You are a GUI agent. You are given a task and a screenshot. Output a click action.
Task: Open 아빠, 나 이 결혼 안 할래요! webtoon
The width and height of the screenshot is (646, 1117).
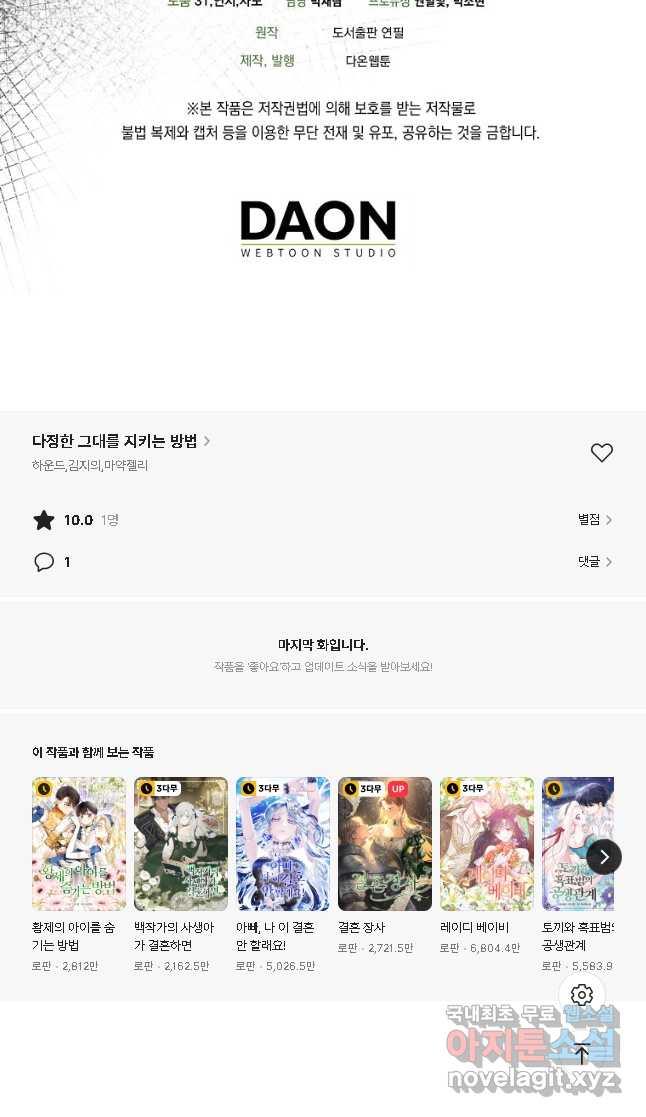(283, 844)
